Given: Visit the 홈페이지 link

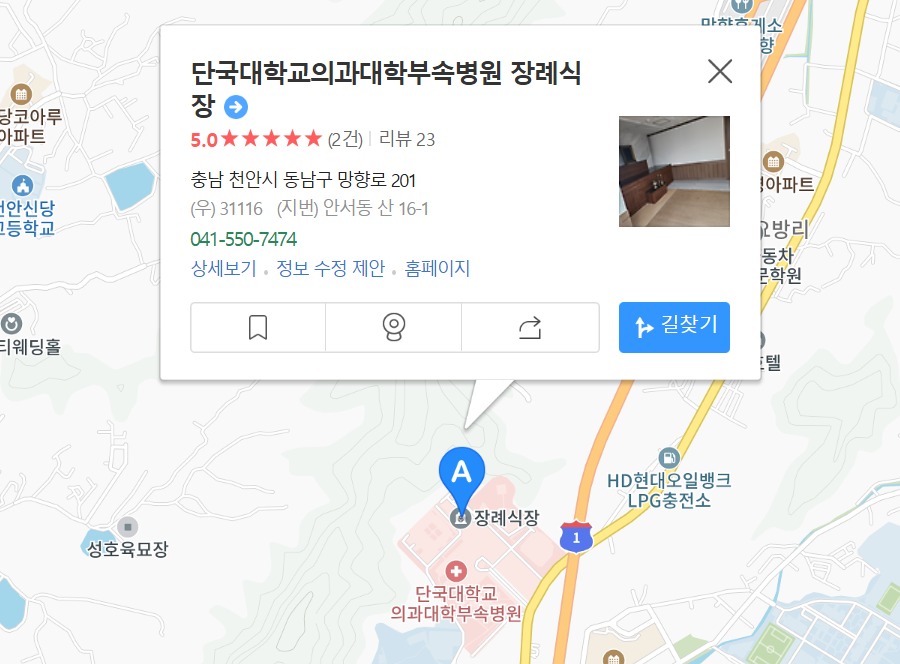Looking at the screenshot, I should point(438,269).
